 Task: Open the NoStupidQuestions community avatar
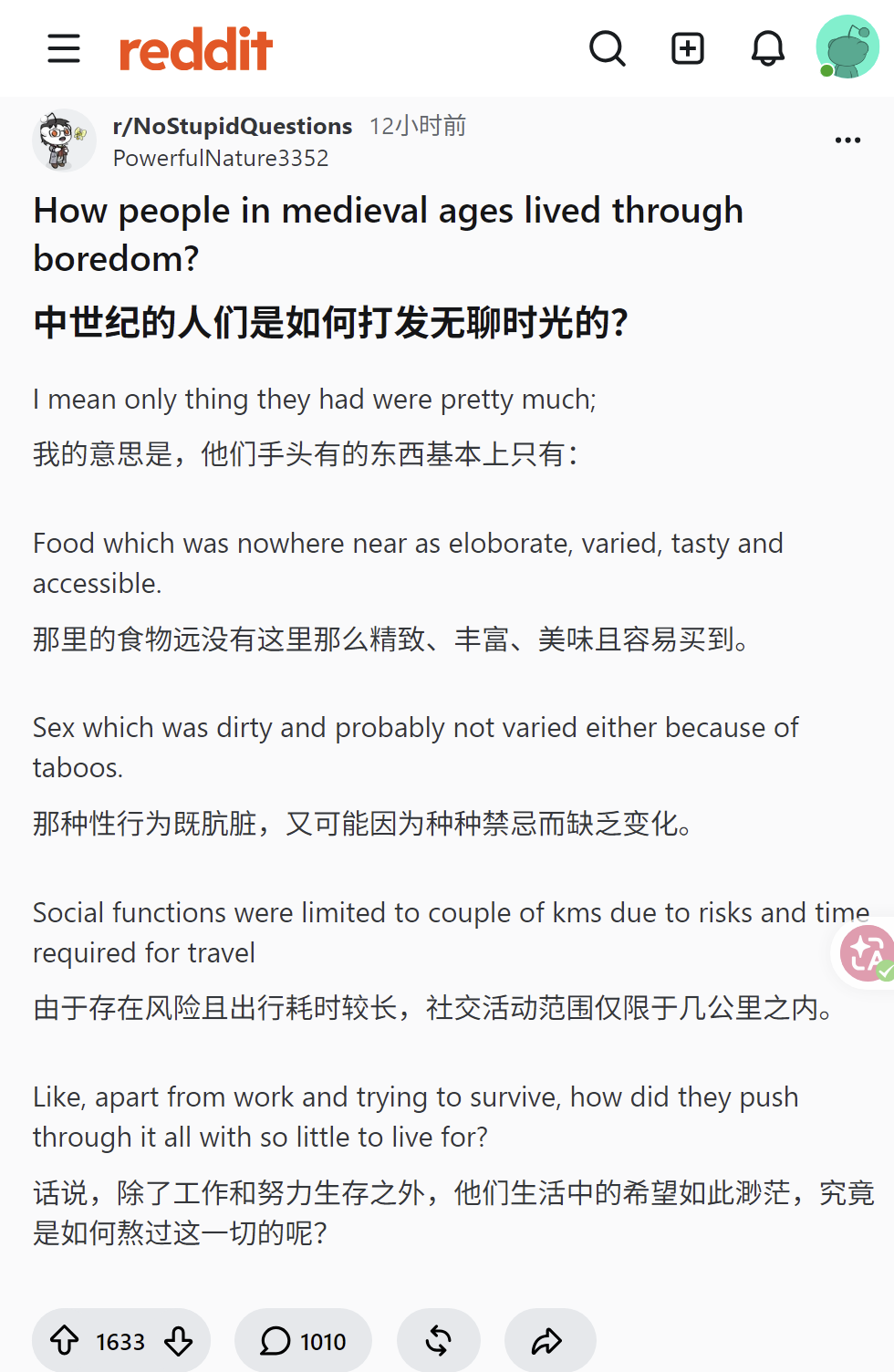[64, 140]
